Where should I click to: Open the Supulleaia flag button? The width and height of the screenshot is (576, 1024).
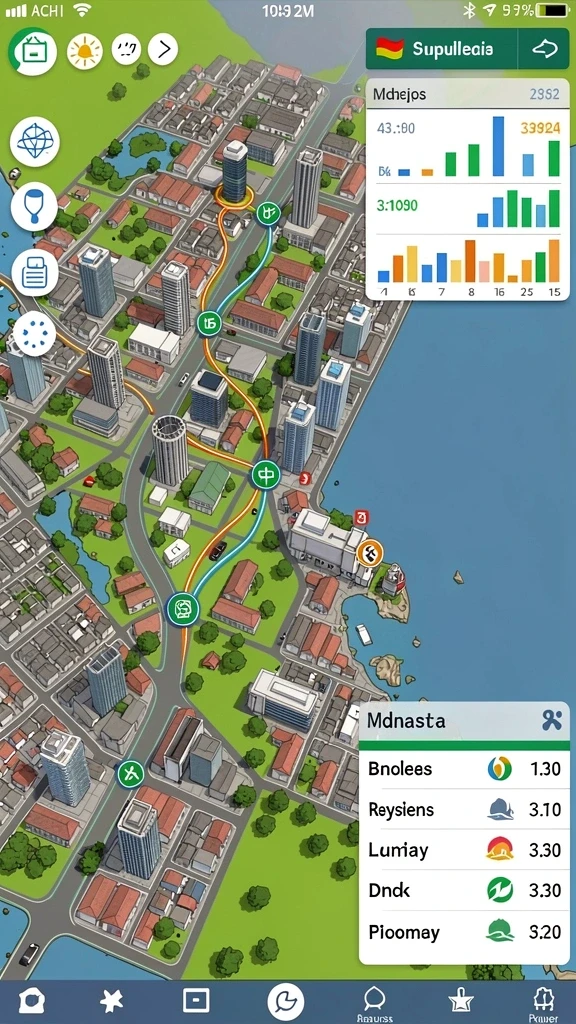[441, 49]
